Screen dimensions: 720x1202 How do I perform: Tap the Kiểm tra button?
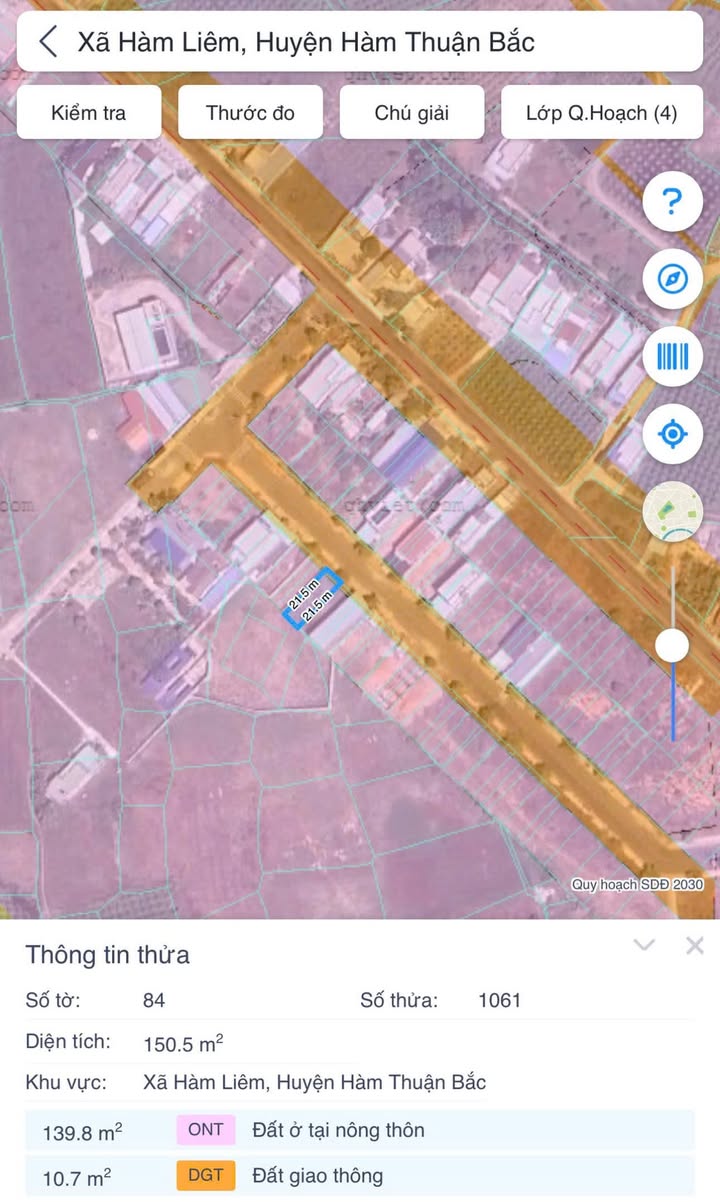(89, 112)
